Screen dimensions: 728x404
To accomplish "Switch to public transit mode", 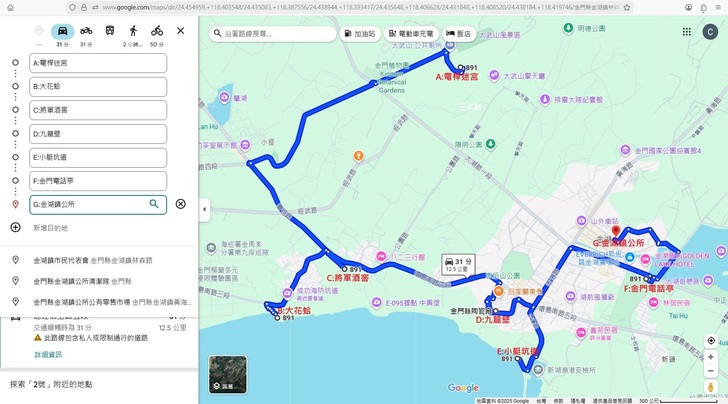I will coord(110,32).
